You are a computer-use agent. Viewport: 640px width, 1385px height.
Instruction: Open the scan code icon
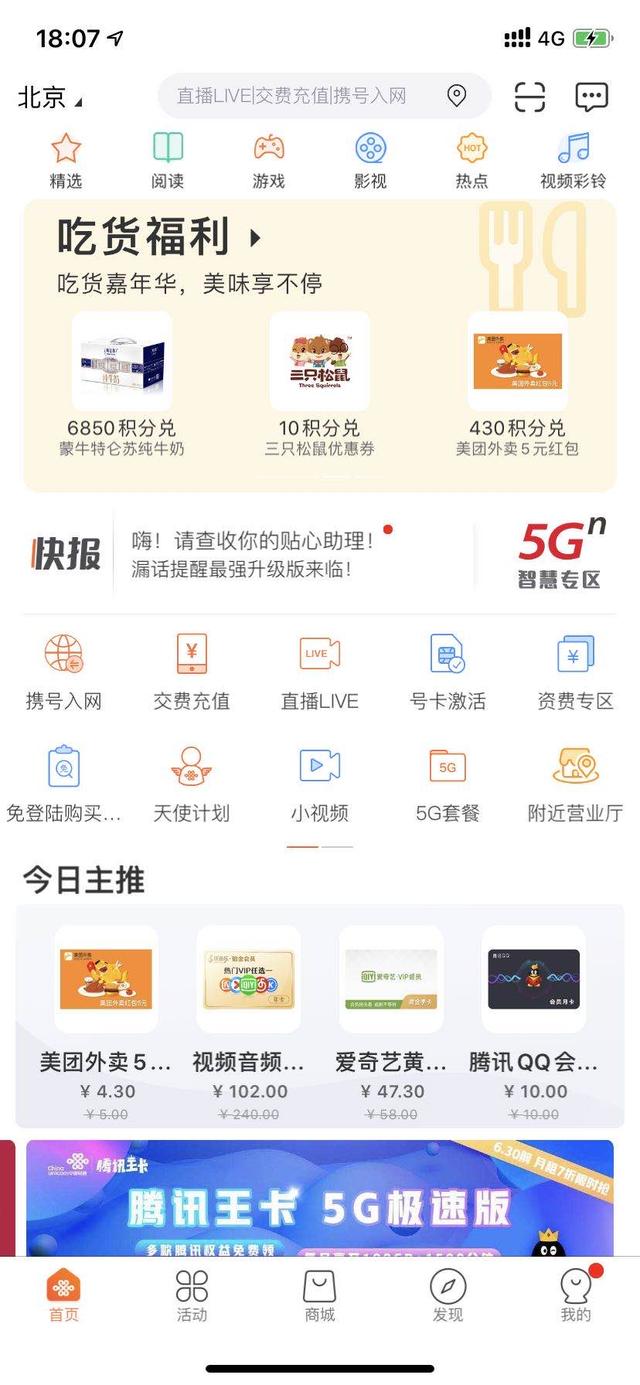(530, 97)
